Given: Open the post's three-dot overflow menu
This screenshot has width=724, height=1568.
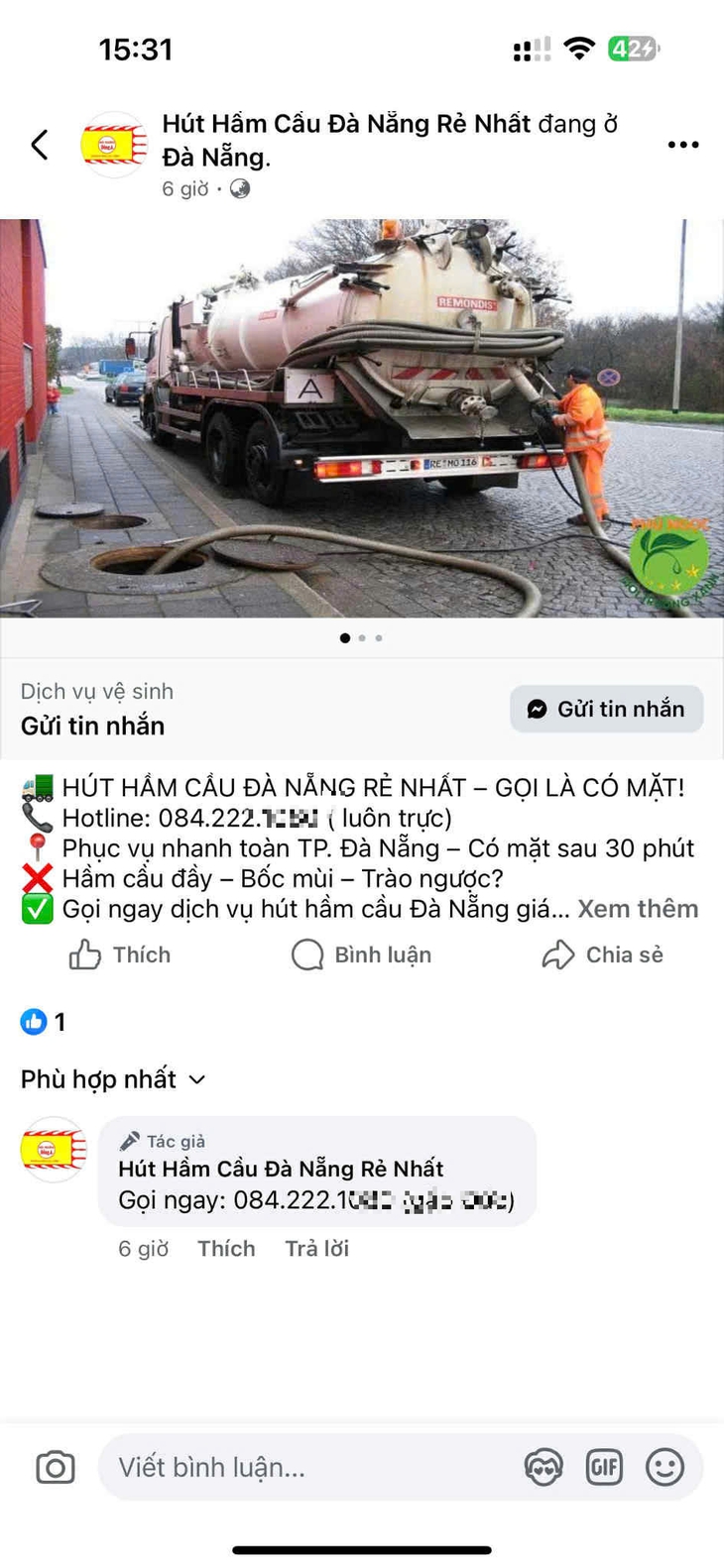Looking at the screenshot, I should pos(682,145).
